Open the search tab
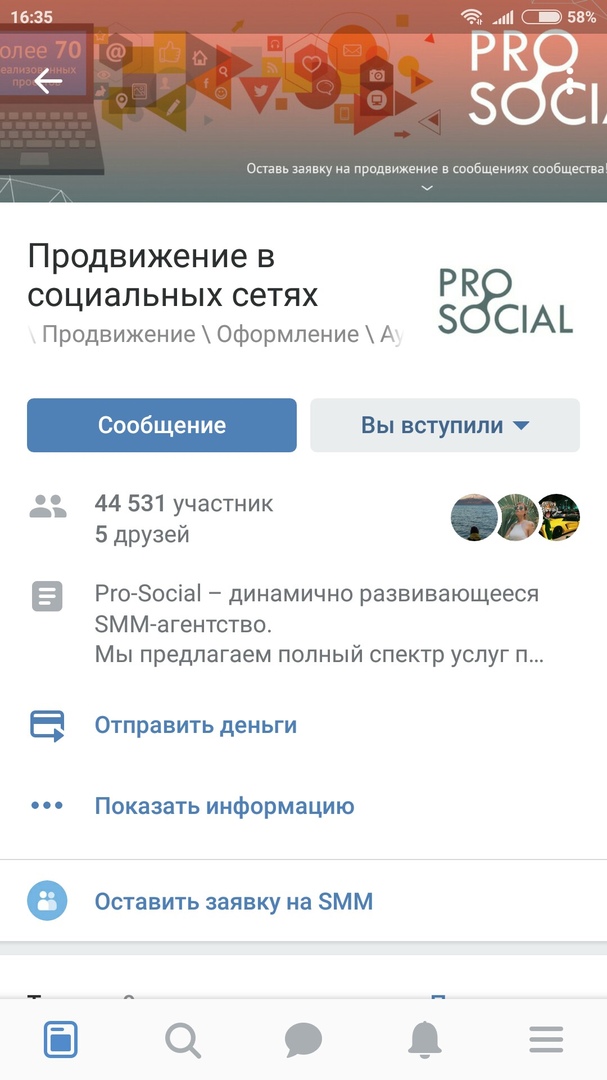 [x=182, y=1041]
